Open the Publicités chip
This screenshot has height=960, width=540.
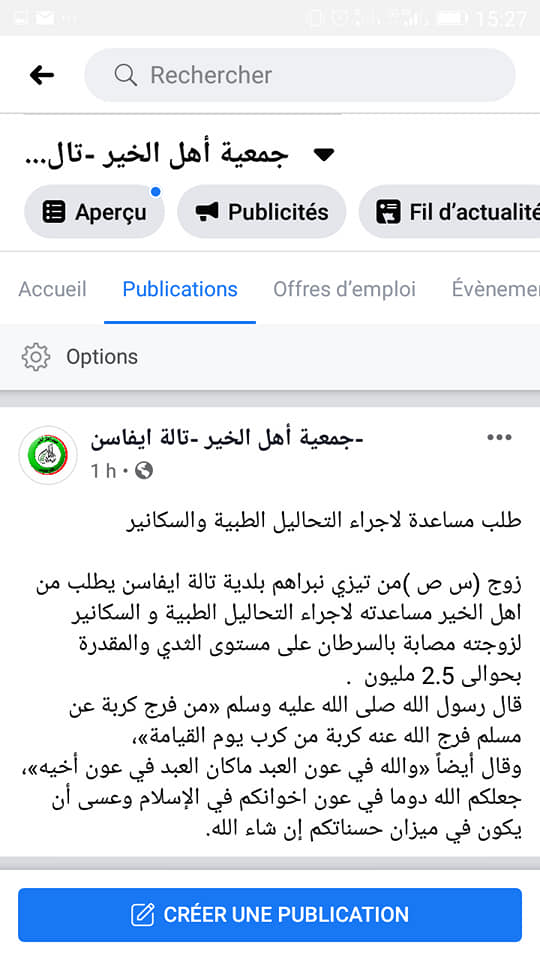(261, 212)
